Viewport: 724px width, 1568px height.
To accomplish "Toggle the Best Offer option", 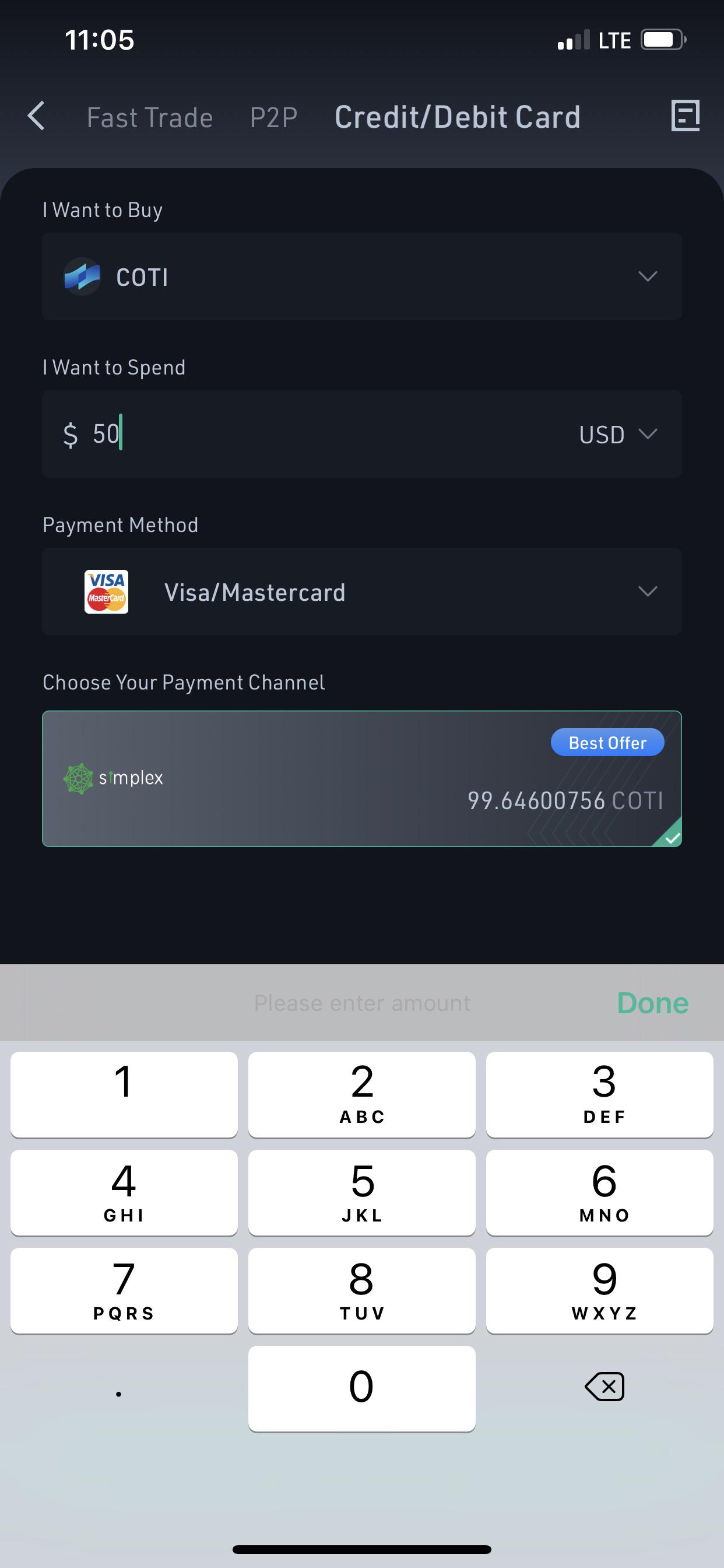I will click(x=607, y=742).
